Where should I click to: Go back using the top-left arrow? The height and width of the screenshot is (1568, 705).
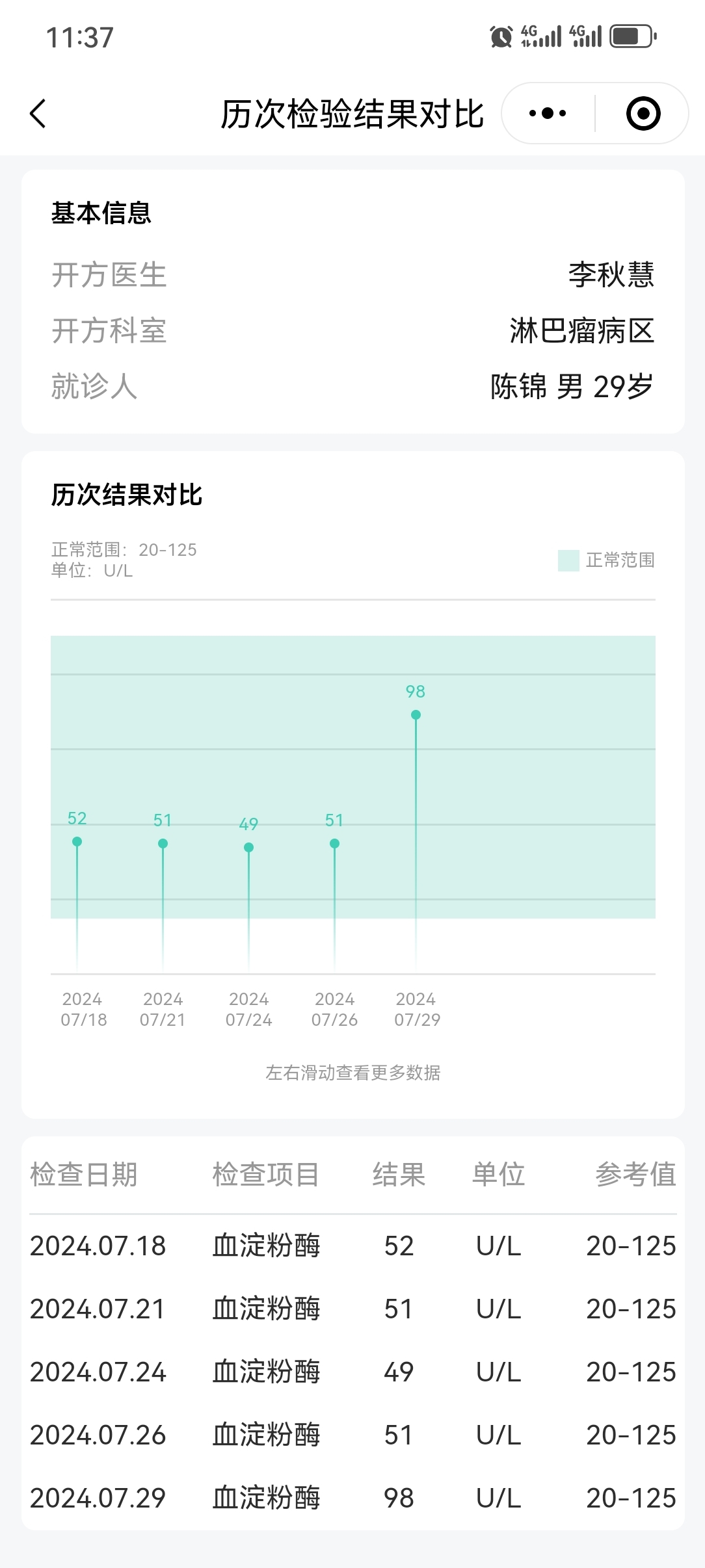(38, 114)
